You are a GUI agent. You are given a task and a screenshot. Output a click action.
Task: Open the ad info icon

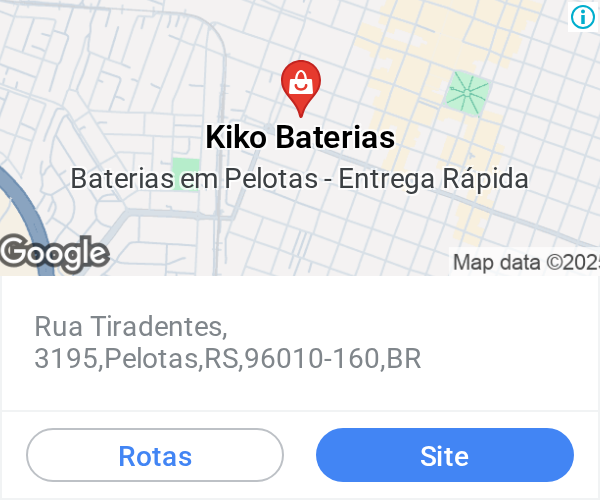pos(583,17)
